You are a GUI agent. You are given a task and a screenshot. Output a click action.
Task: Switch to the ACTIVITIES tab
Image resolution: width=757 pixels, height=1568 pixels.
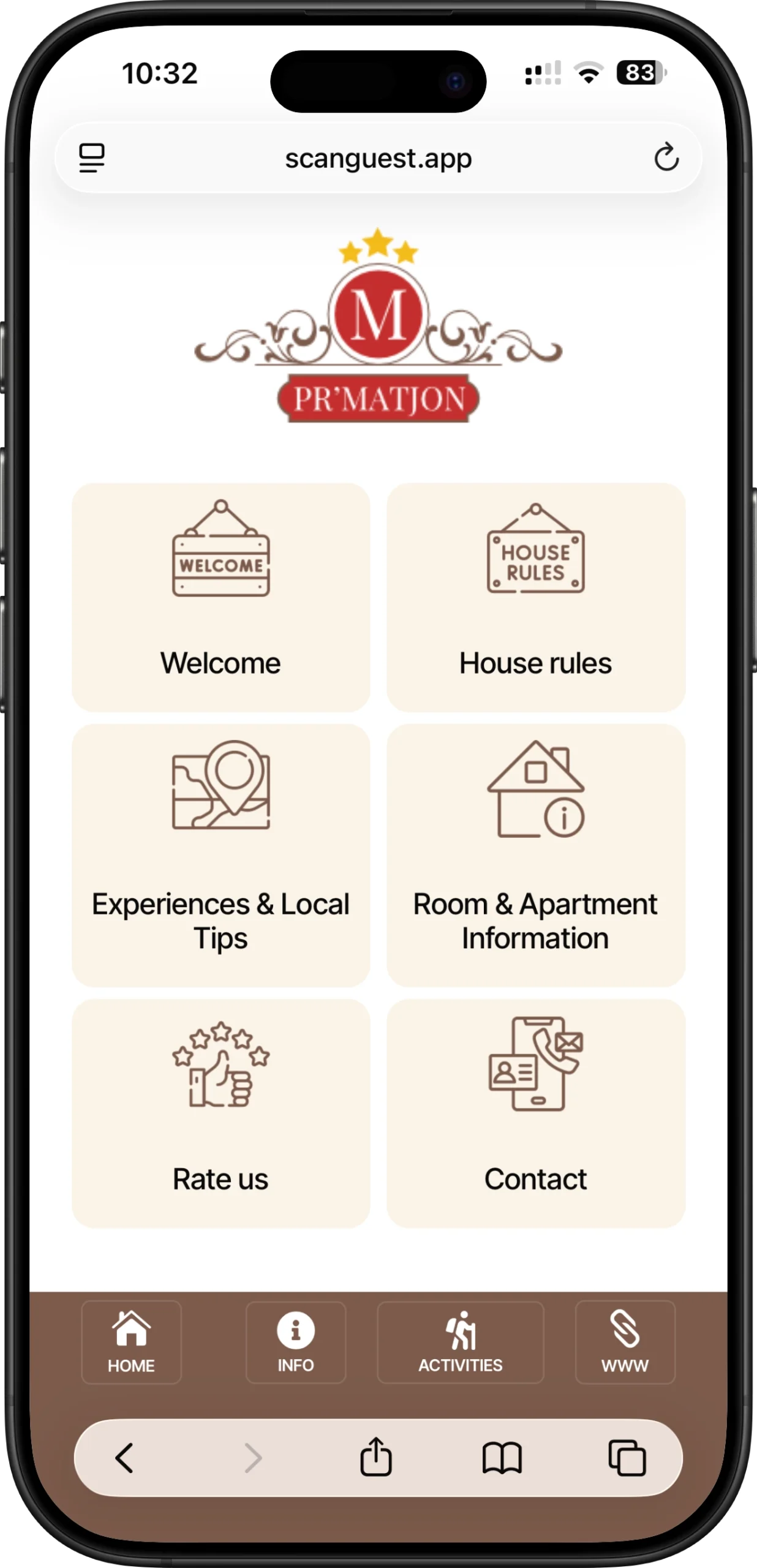460,1342
